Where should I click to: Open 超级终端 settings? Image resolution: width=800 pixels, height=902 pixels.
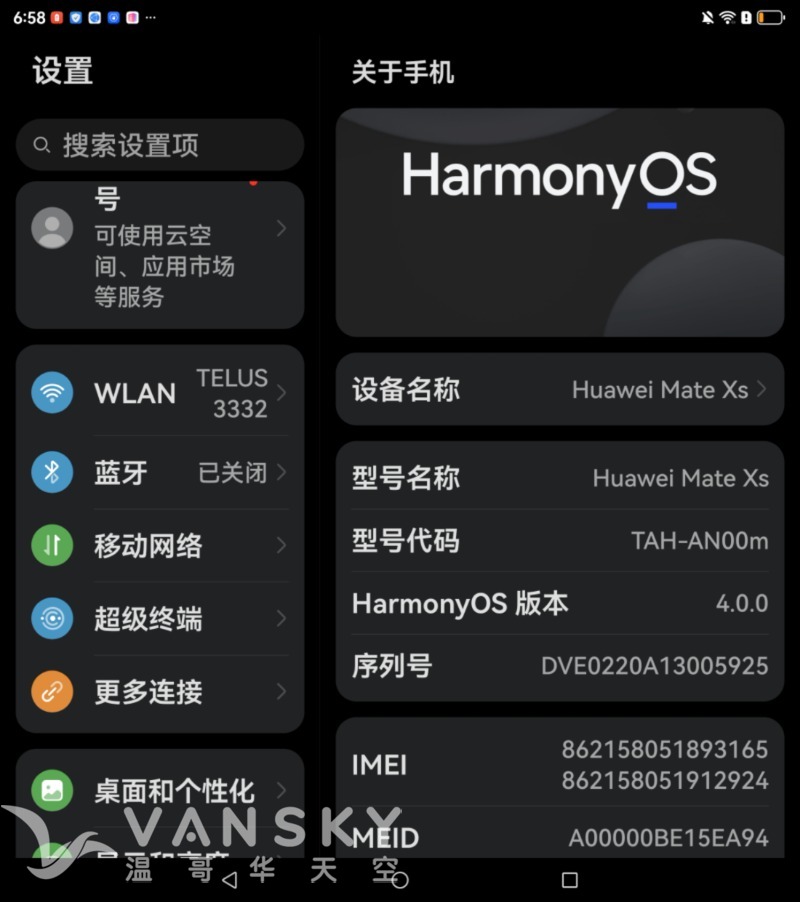click(160, 619)
